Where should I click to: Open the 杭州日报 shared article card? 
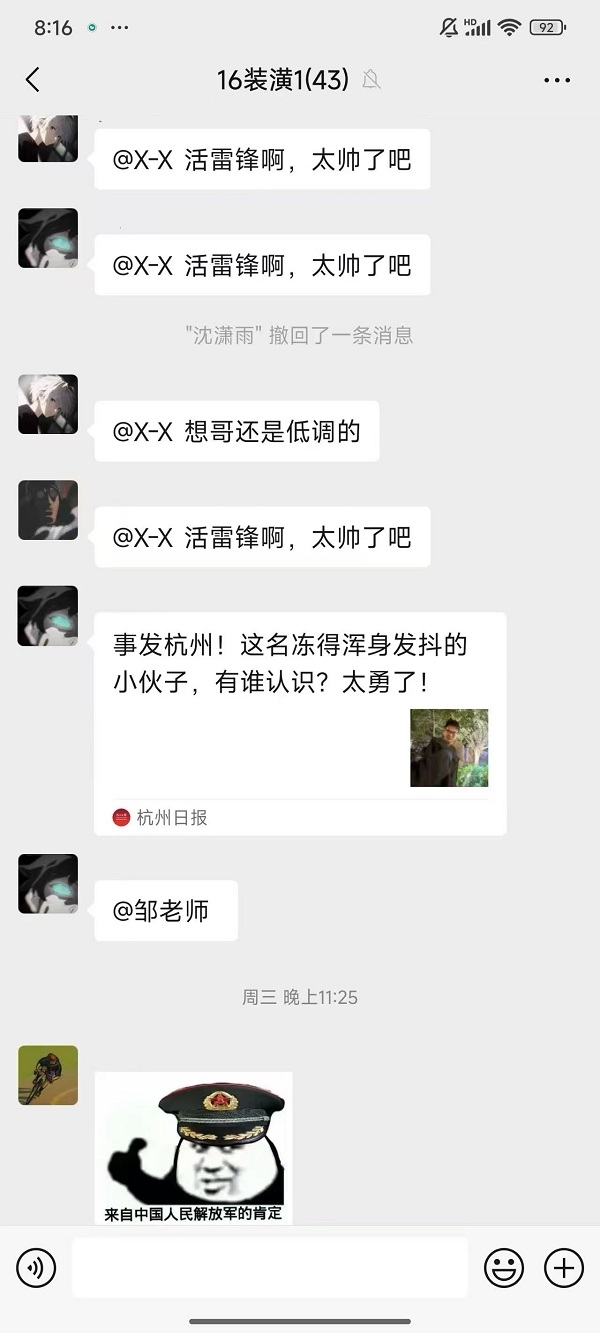click(300, 723)
